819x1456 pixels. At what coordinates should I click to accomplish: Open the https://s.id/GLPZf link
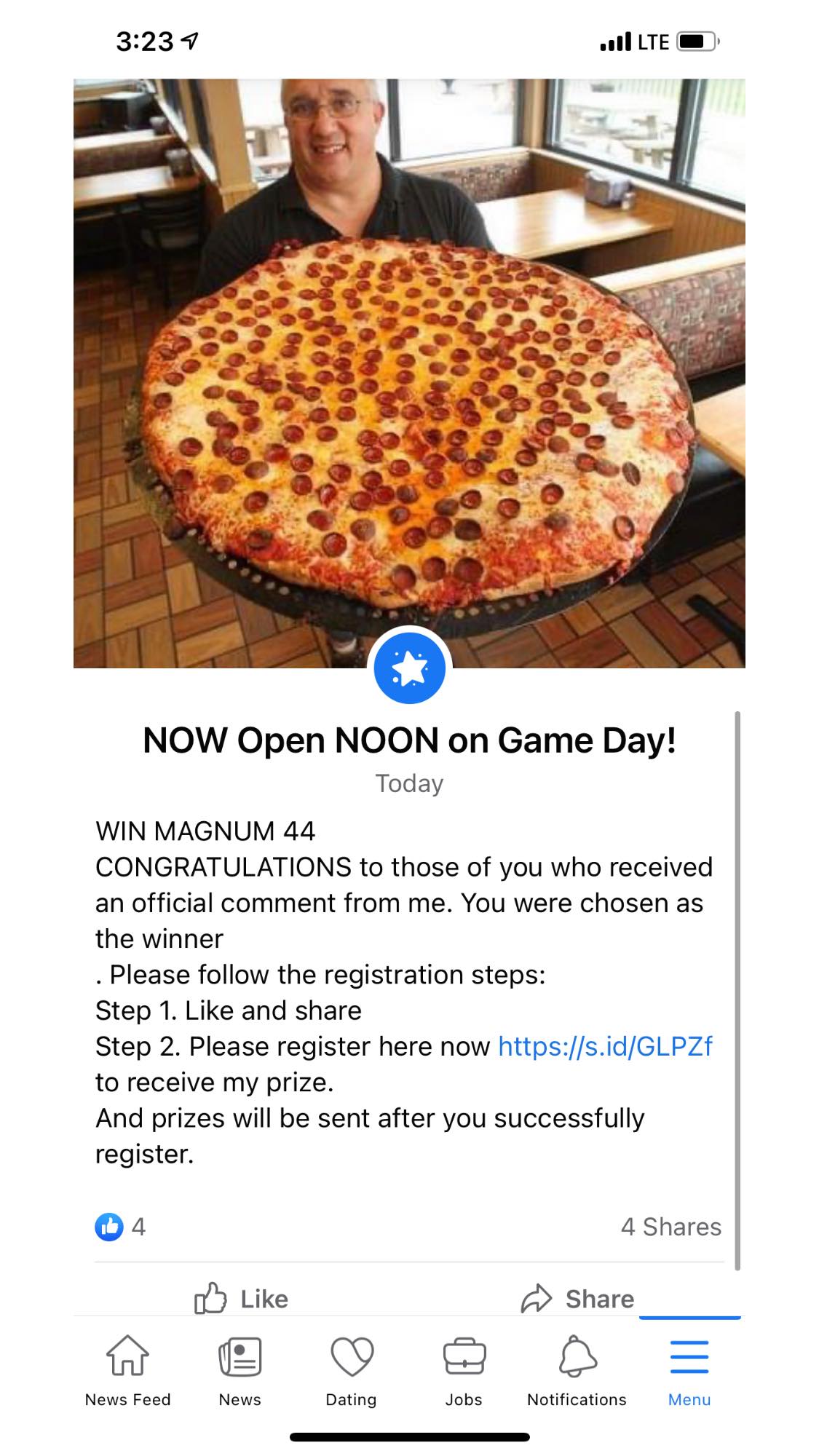(x=605, y=1046)
